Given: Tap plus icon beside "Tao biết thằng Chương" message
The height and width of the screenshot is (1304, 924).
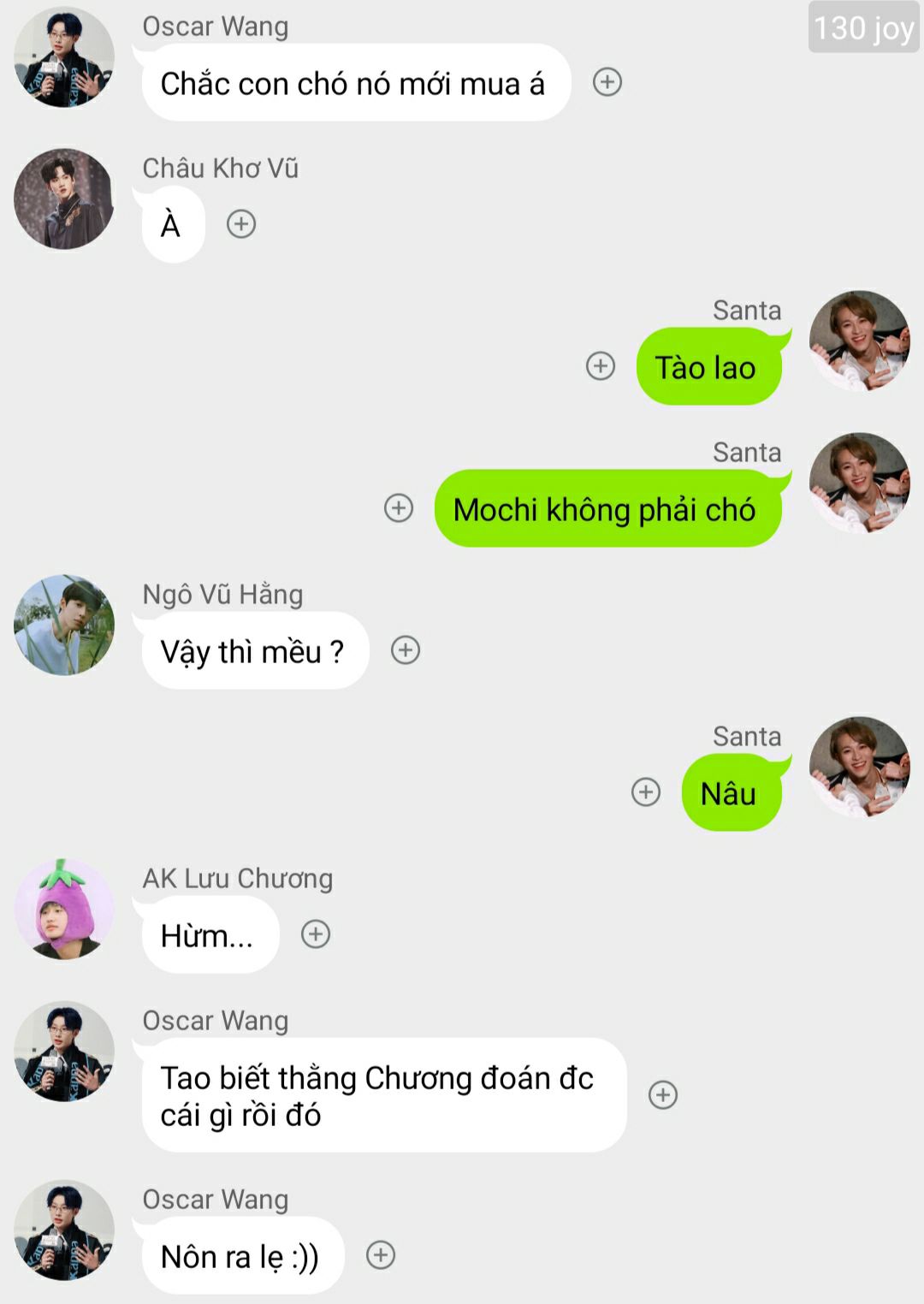Looking at the screenshot, I should pyautogui.click(x=663, y=1095).
